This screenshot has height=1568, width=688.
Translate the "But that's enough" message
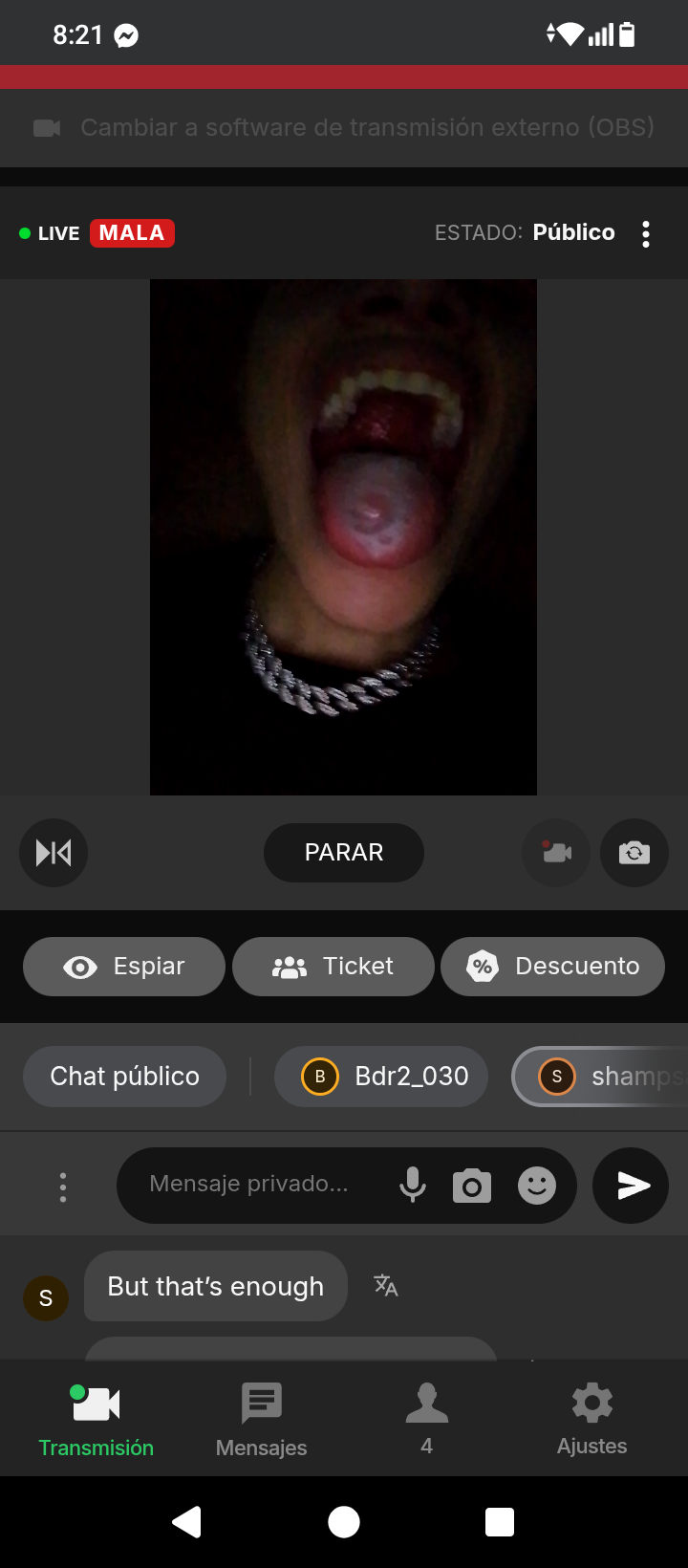[386, 1286]
